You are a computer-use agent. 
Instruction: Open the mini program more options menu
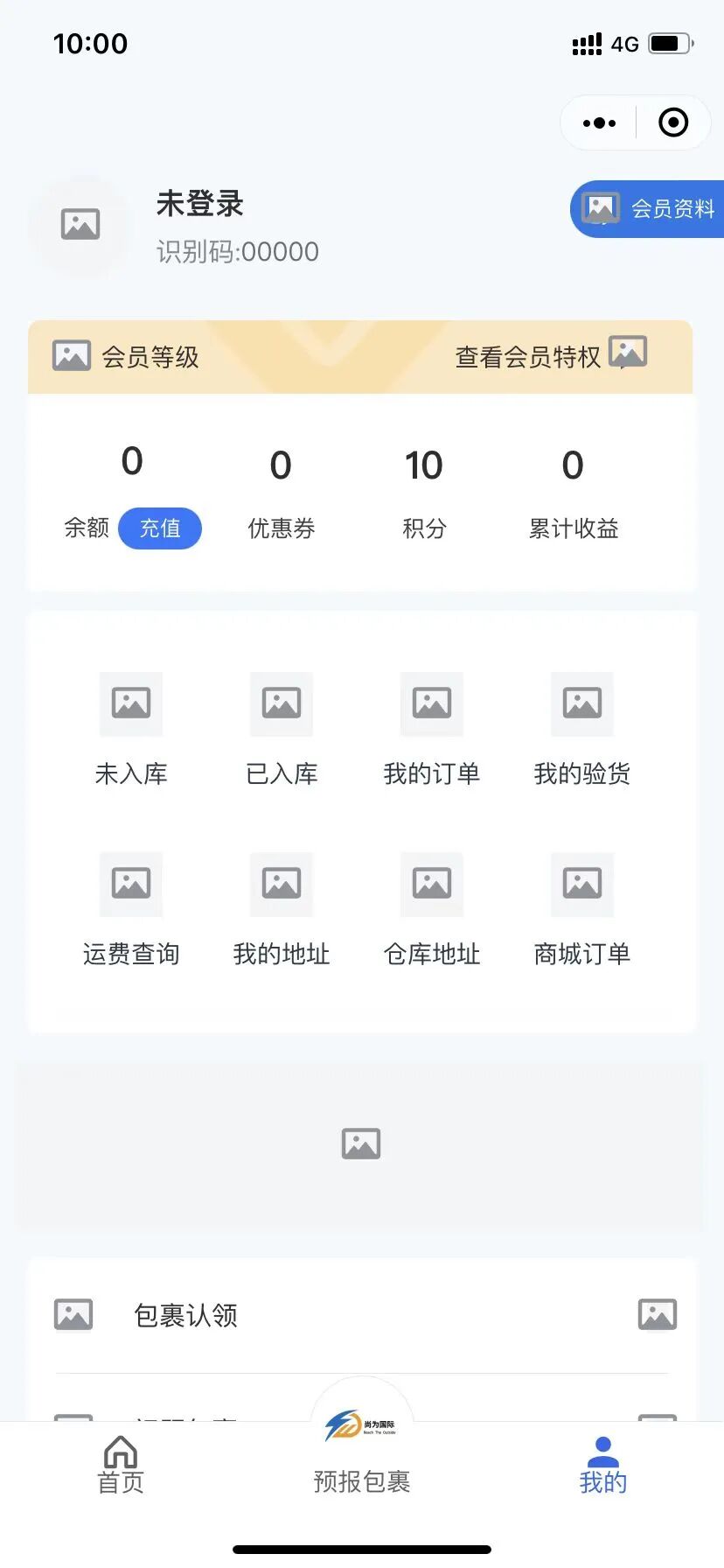(x=600, y=123)
